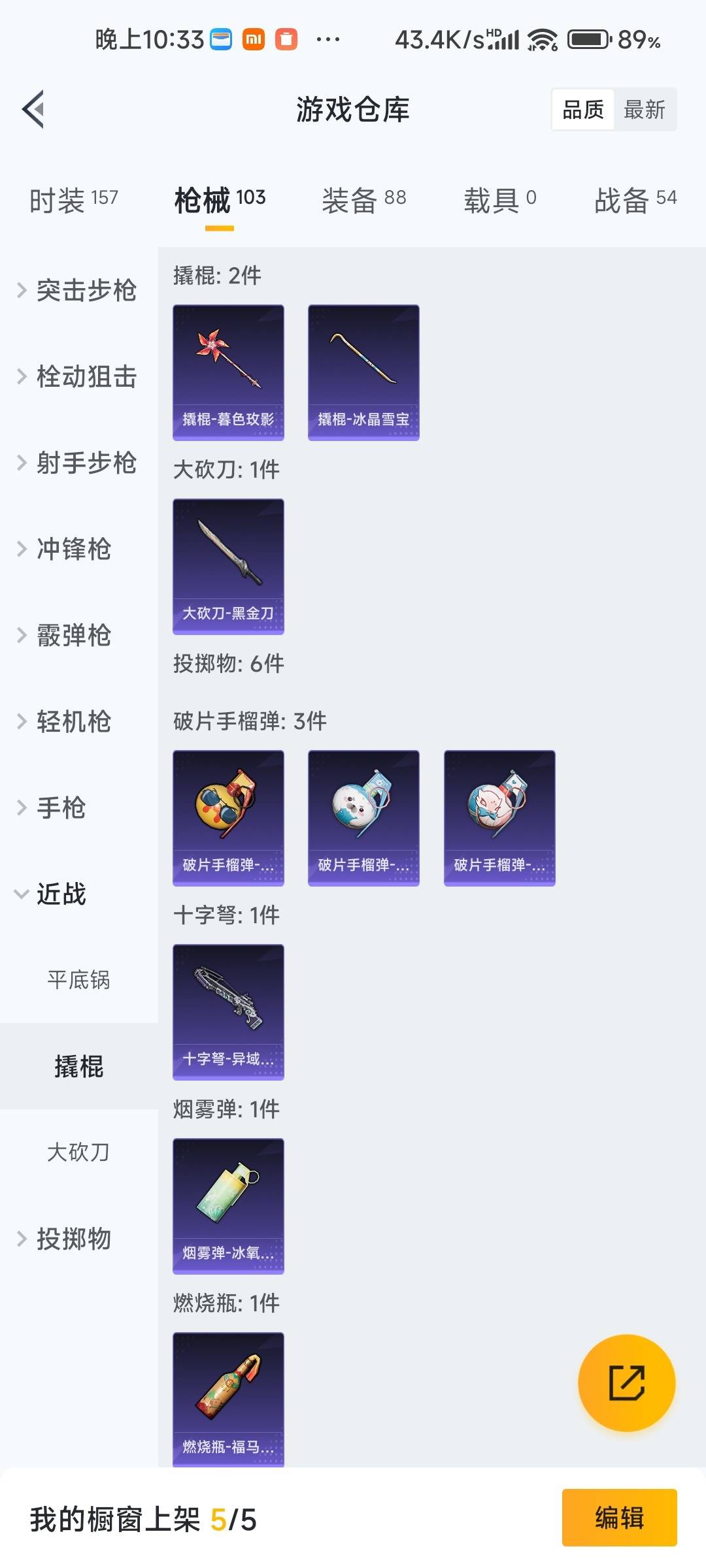The image size is (706, 1568).
Task: Select the 燃烧瓶-福马 molotov item
Action: tap(228, 1398)
